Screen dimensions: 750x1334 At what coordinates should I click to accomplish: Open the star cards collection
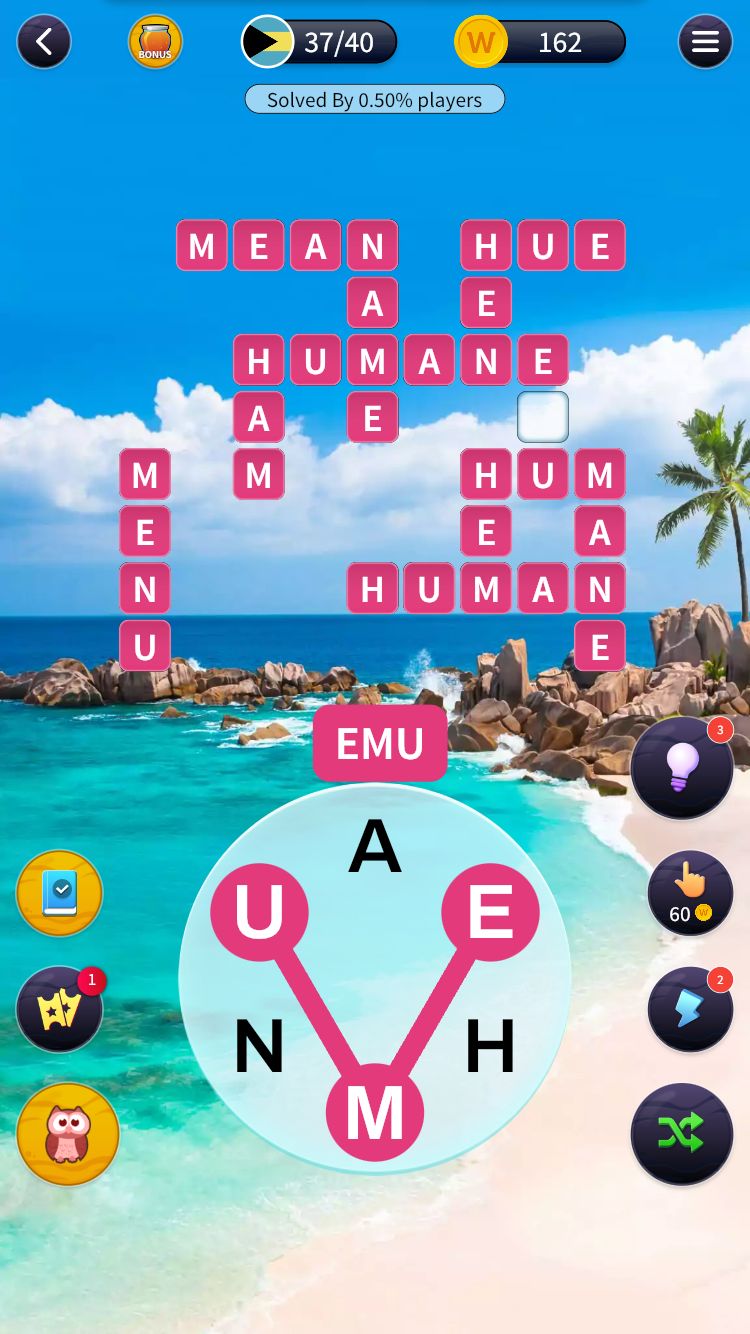click(60, 1009)
